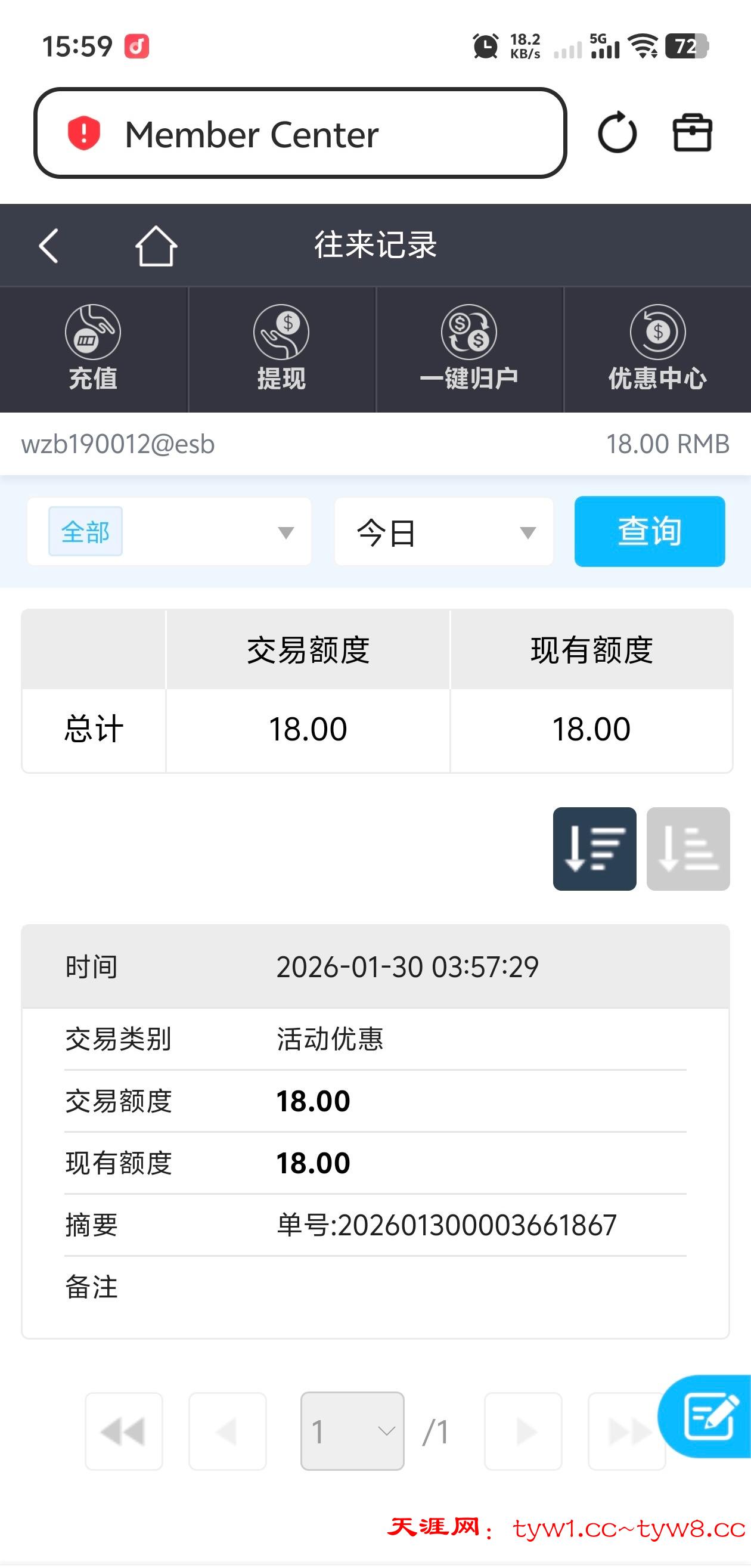
Task: Go to the next page
Action: point(523,1430)
